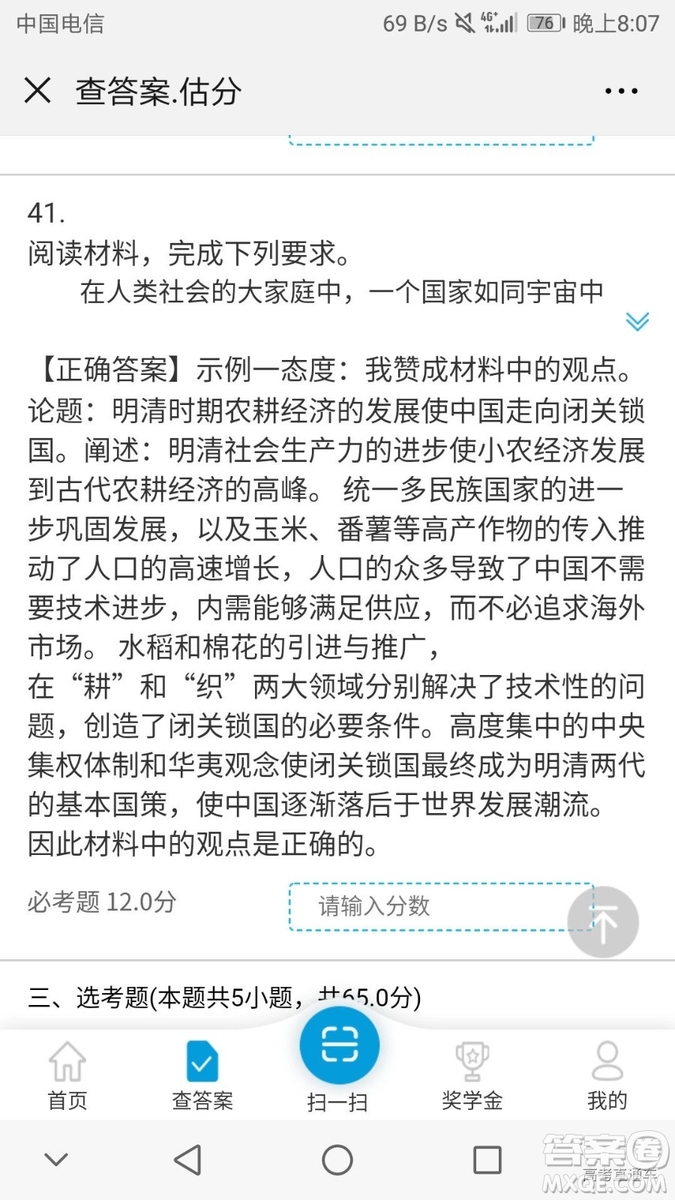Tap the 请输入分数 score field
Viewport: 675px width, 1200px height.
[440, 906]
